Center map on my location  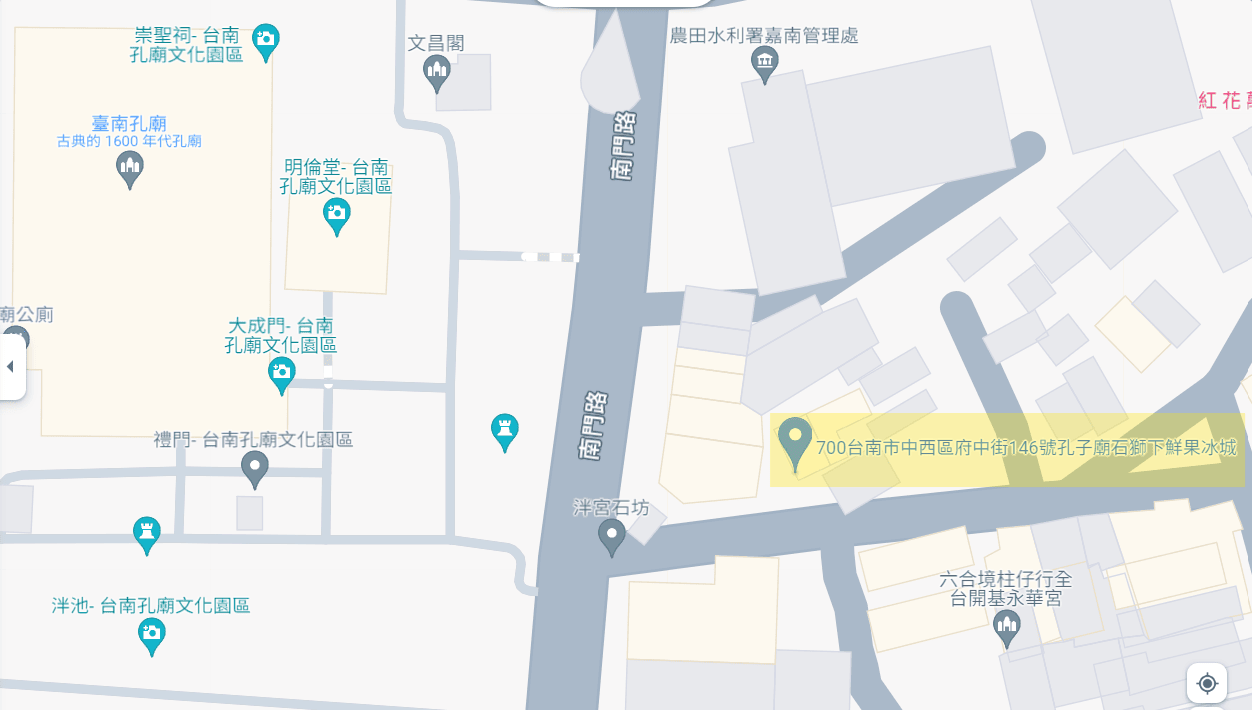pyautogui.click(x=1207, y=683)
